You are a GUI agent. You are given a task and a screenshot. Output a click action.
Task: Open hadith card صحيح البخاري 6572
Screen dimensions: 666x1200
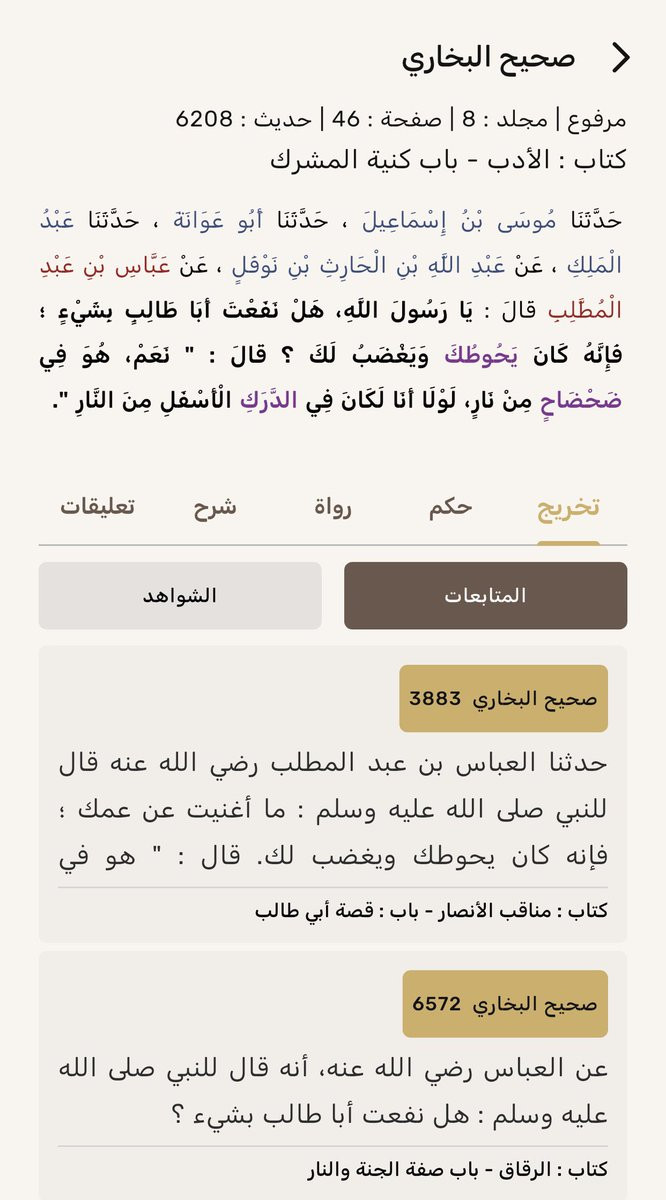517,1003
